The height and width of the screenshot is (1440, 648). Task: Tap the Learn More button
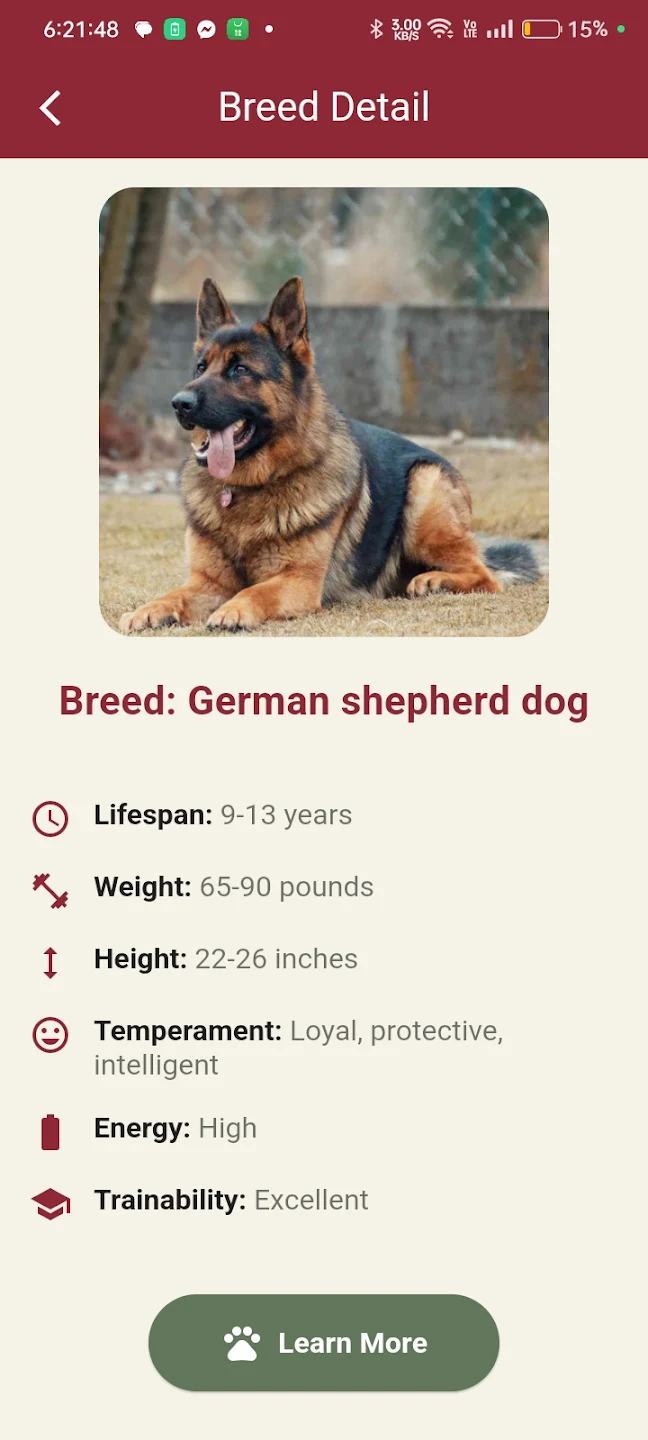click(324, 1343)
